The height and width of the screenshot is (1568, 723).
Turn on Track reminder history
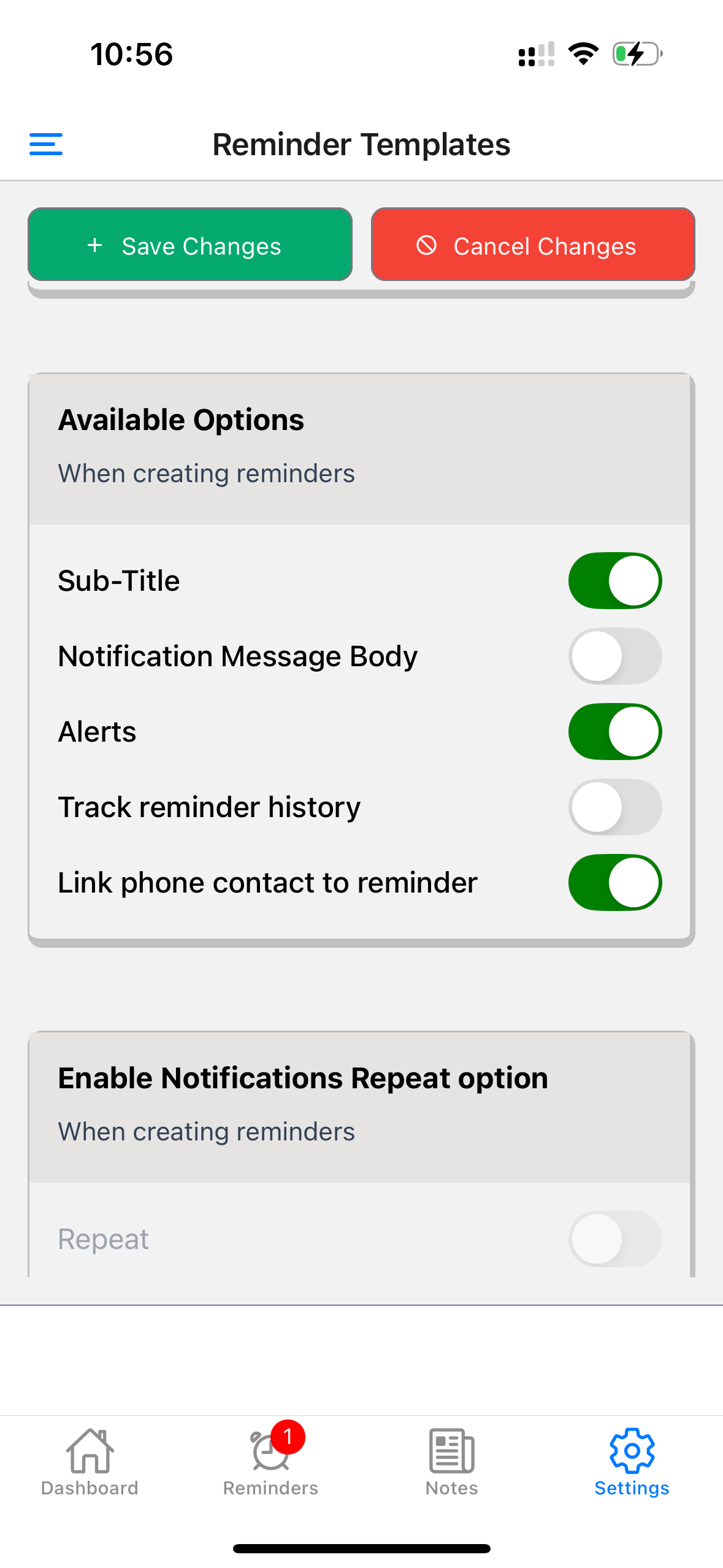tap(614, 807)
